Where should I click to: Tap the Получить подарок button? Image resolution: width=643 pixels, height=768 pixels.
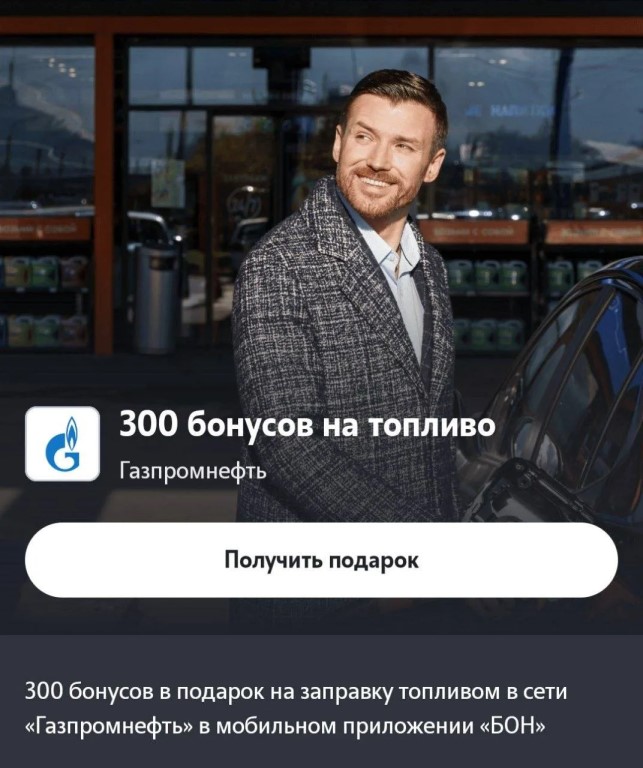point(321,560)
